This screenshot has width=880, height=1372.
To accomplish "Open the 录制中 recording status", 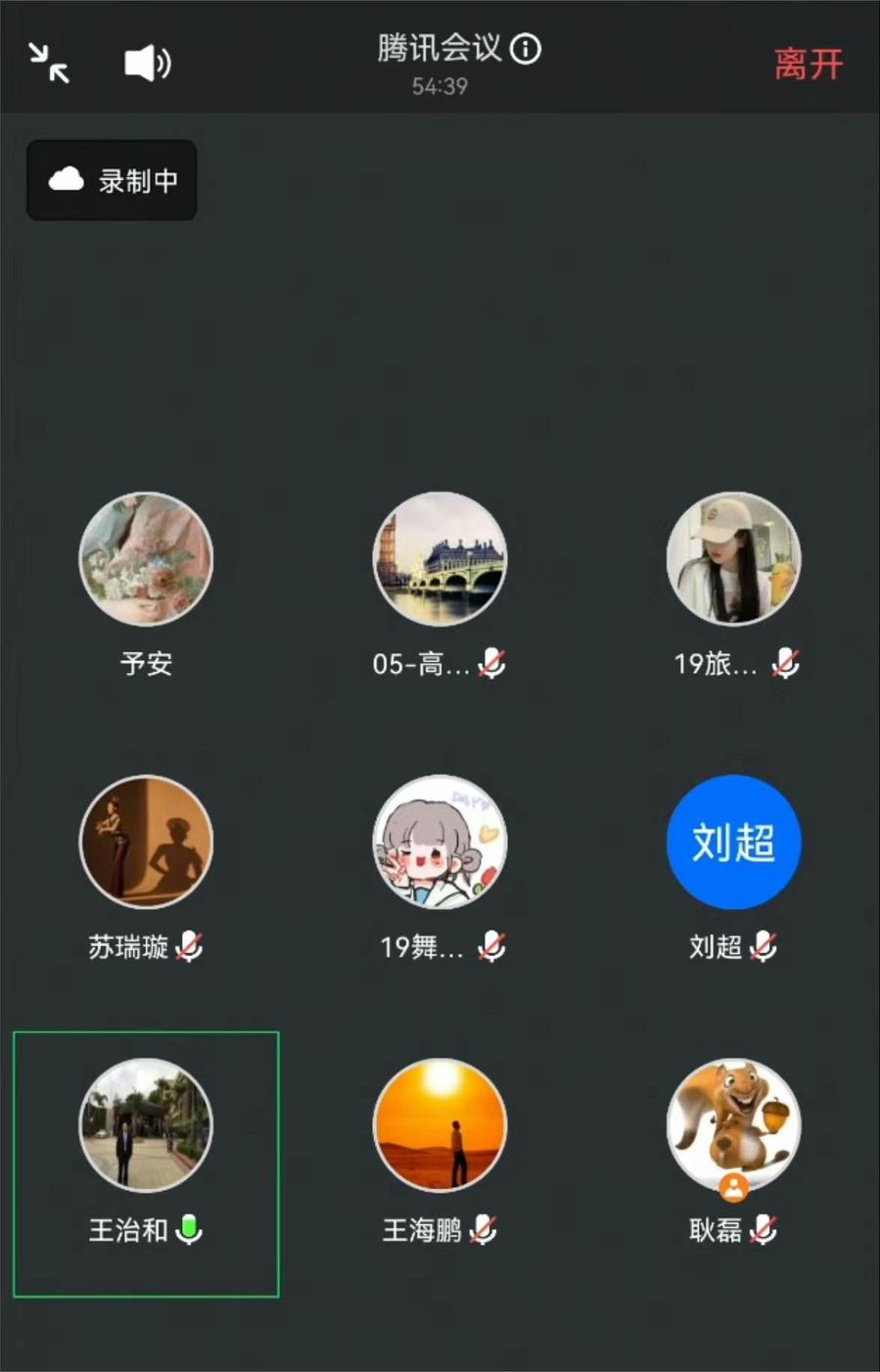I will coord(112,180).
